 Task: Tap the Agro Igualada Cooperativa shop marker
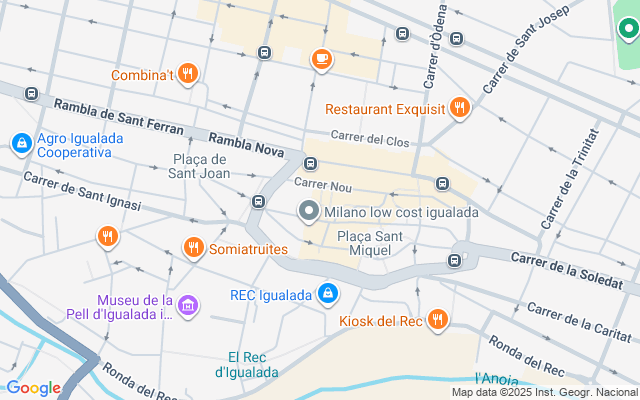(x=20, y=145)
